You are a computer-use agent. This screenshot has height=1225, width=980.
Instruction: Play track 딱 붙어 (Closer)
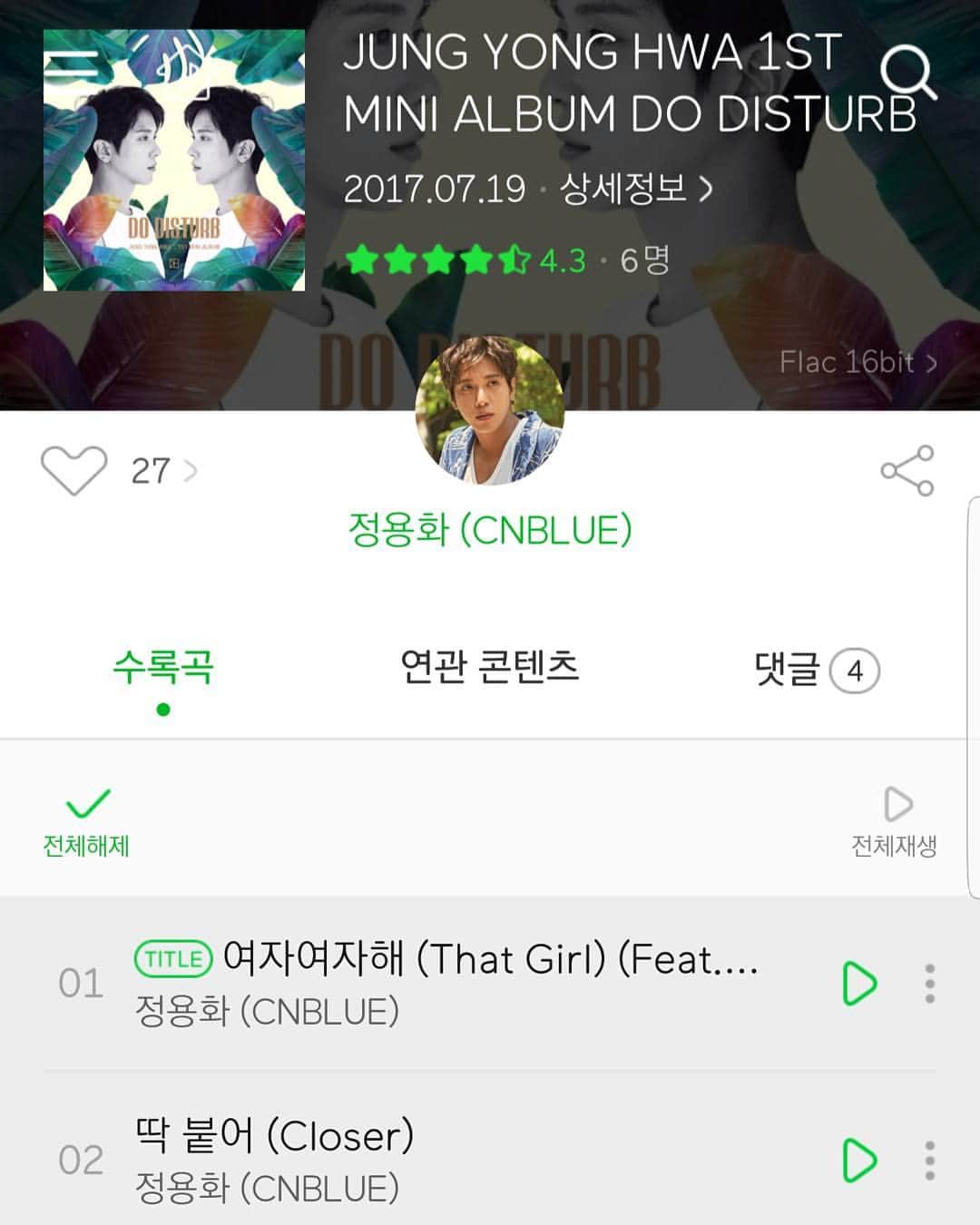point(859,1160)
